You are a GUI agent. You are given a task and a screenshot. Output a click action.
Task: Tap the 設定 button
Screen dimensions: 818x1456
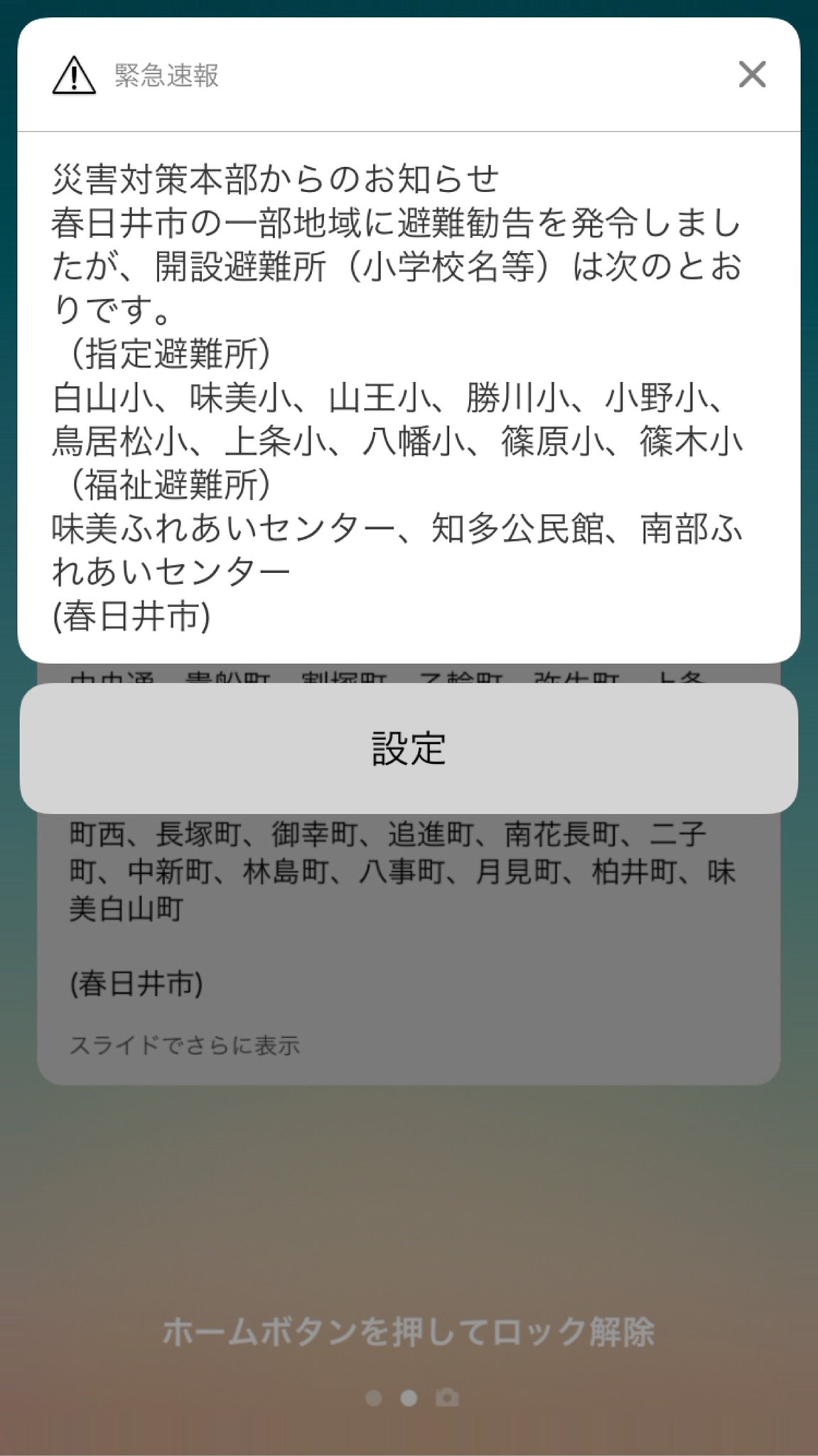409,749
